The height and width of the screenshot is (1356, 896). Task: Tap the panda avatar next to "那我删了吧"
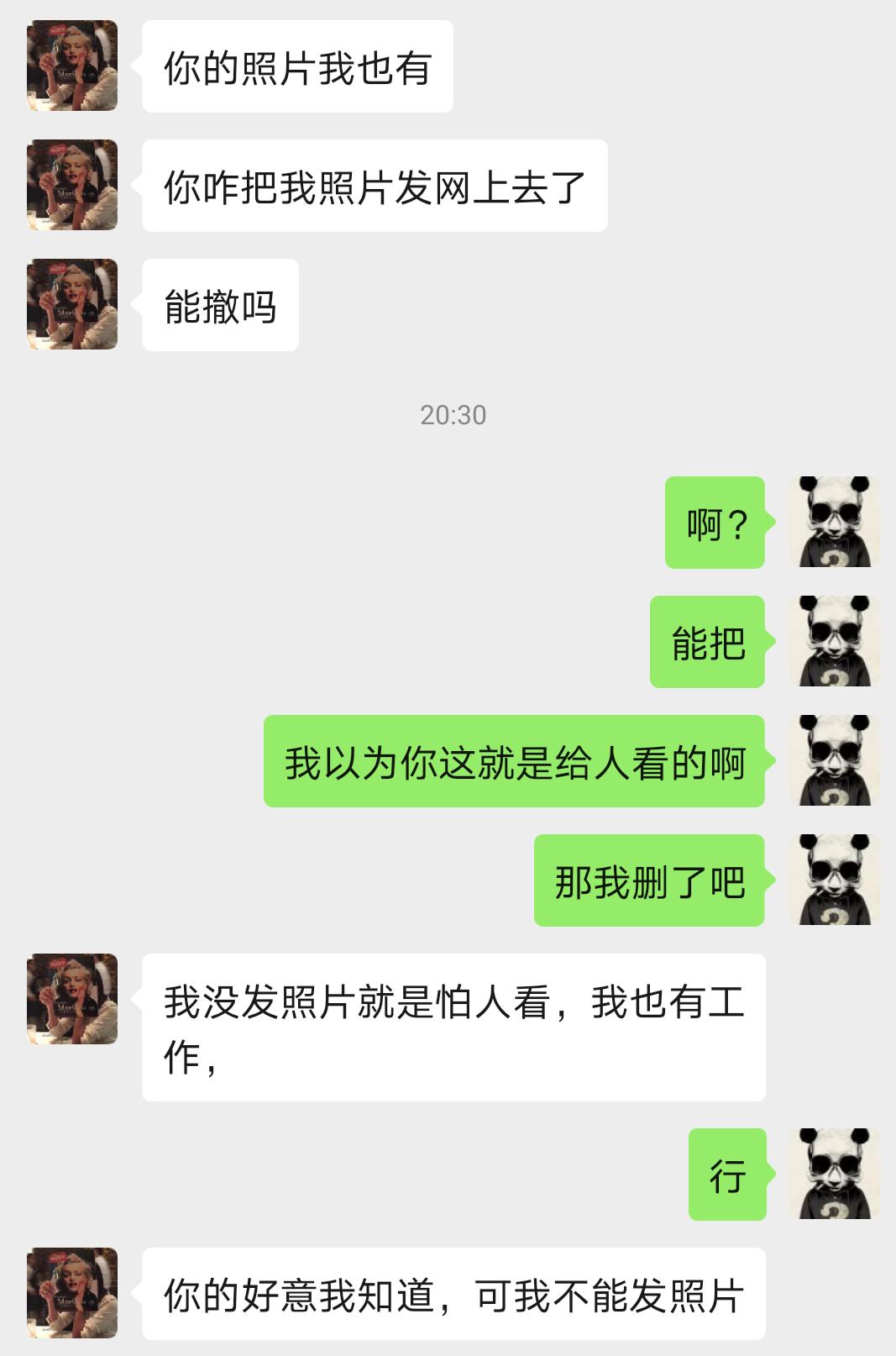coord(834,880)
